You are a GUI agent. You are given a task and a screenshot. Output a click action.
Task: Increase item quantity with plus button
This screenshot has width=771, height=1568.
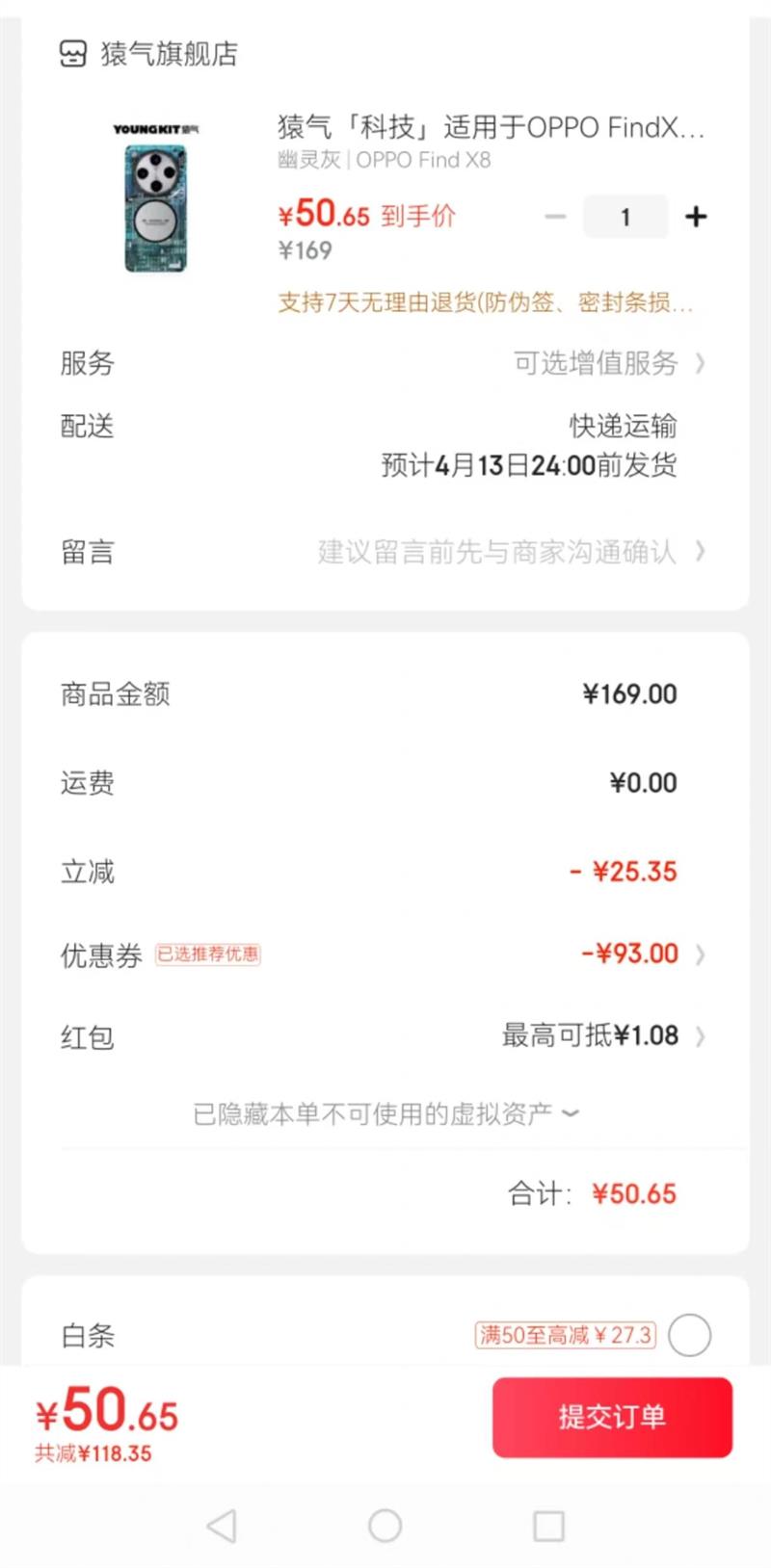coord(696,217)
